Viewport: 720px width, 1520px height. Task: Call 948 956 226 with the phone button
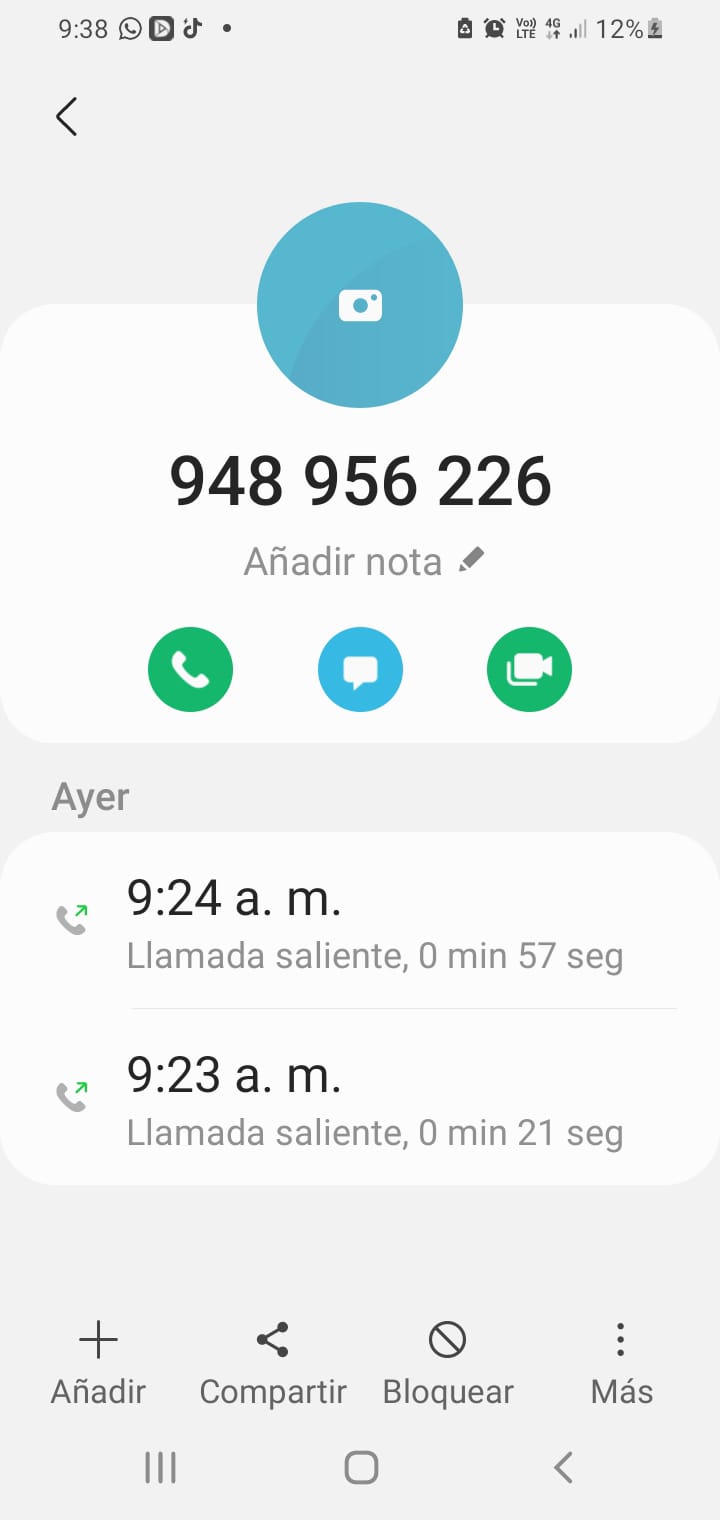(190, 669)
